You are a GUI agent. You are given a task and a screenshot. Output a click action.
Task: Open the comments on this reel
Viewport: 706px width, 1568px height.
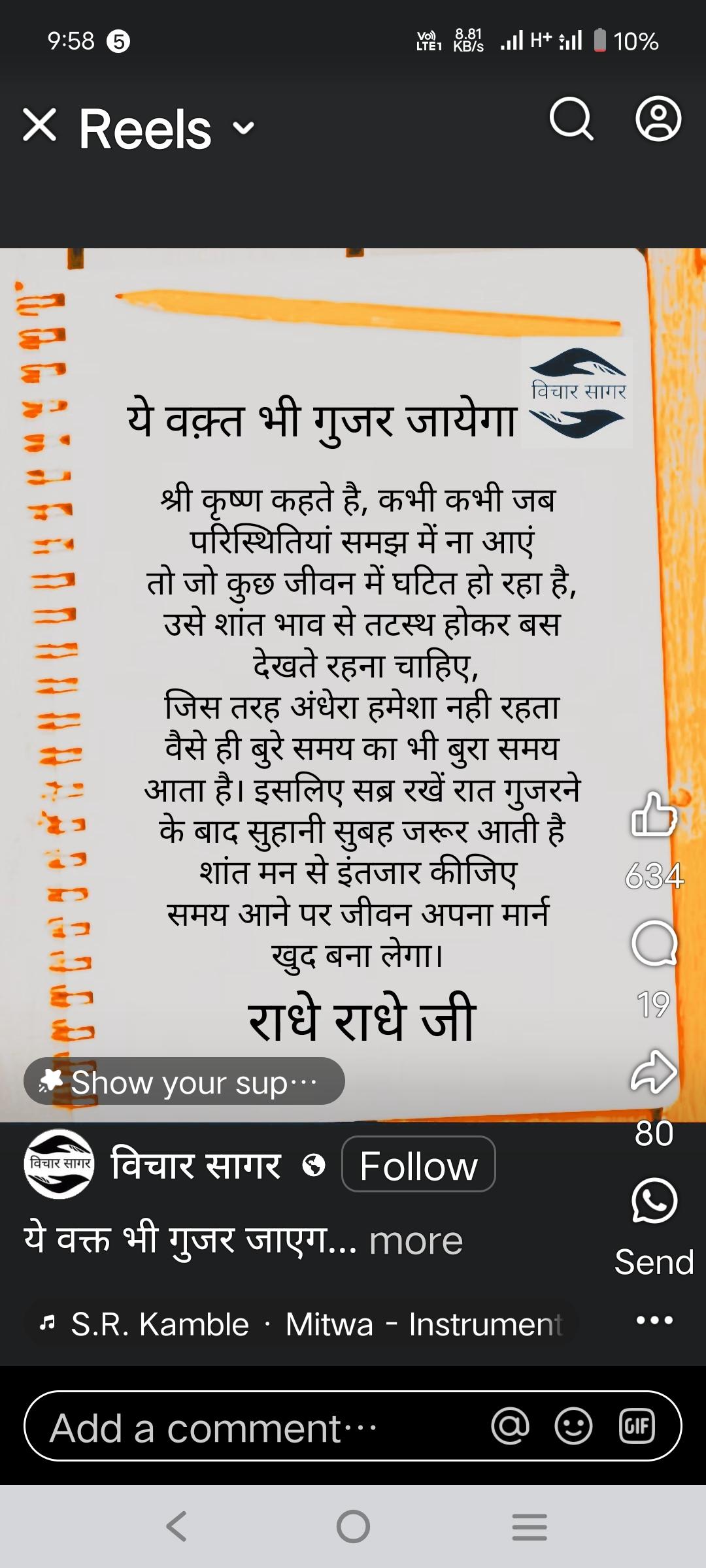pyautogui.click(x=654, y=943)
